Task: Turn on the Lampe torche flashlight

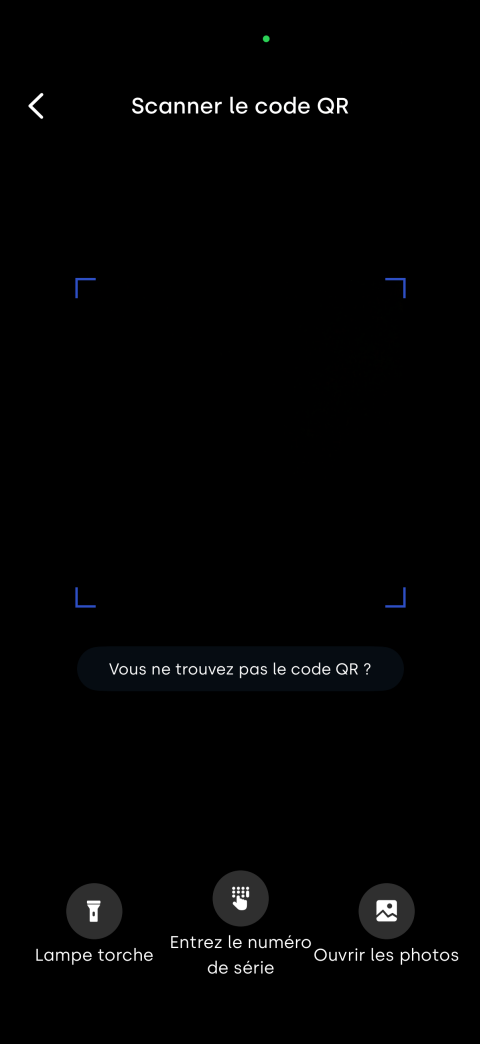Action: tap(94, 911)
